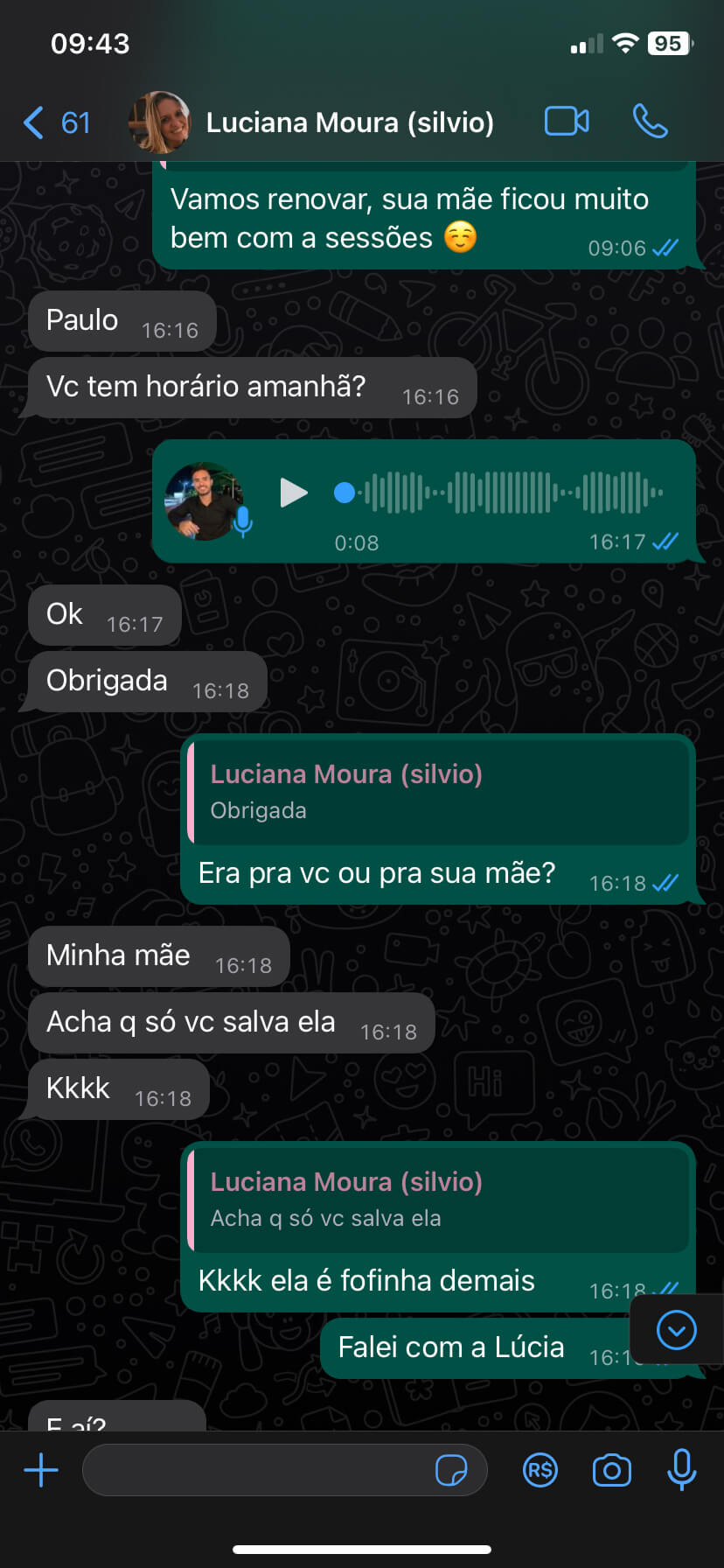Screen dimensions: 724x1568
Task: Jump to the latest messages
Action: (676, 1330)
